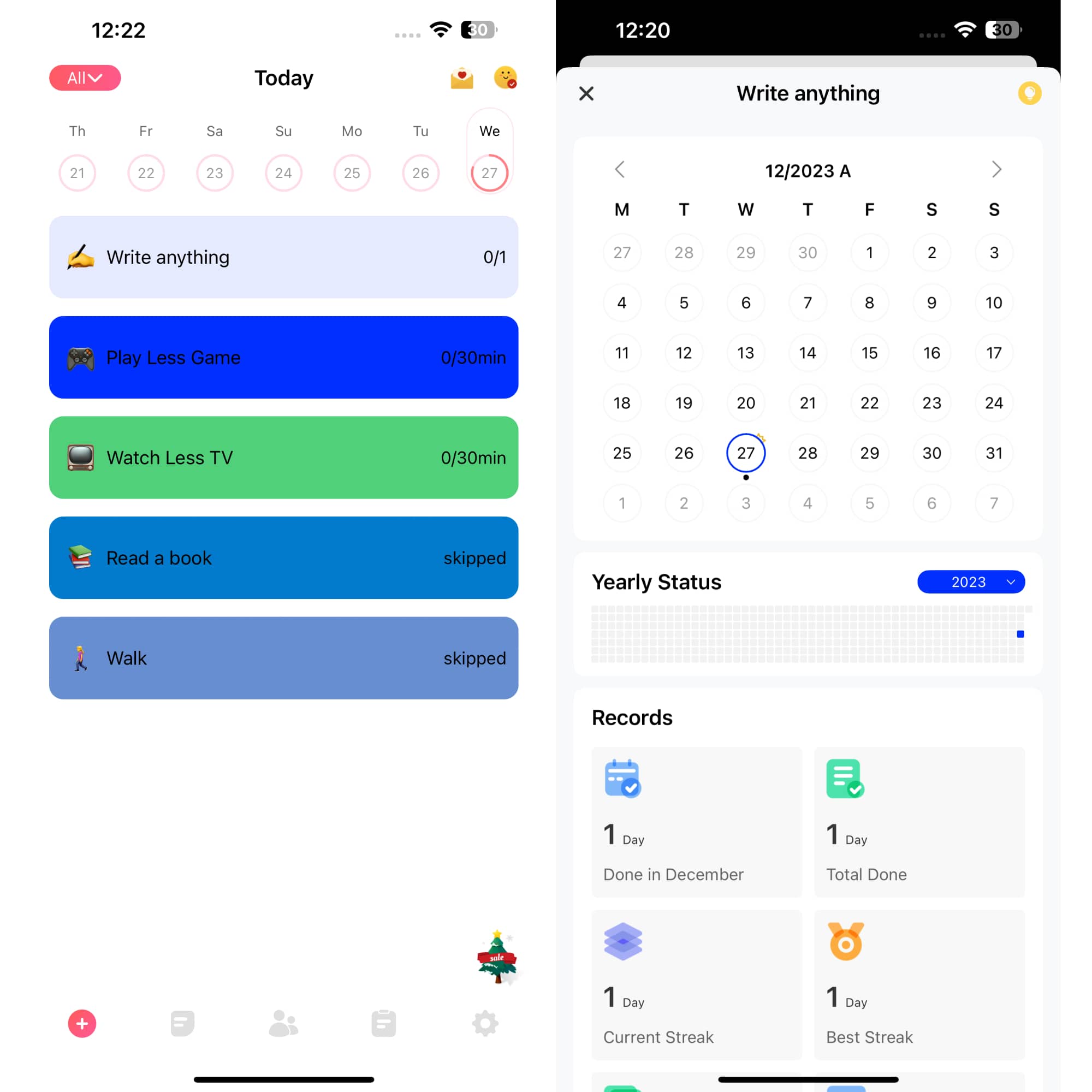This screenshot has width=1092, height=1092.
Task: Open the All filter dropdown
Action: pos(85,78)
